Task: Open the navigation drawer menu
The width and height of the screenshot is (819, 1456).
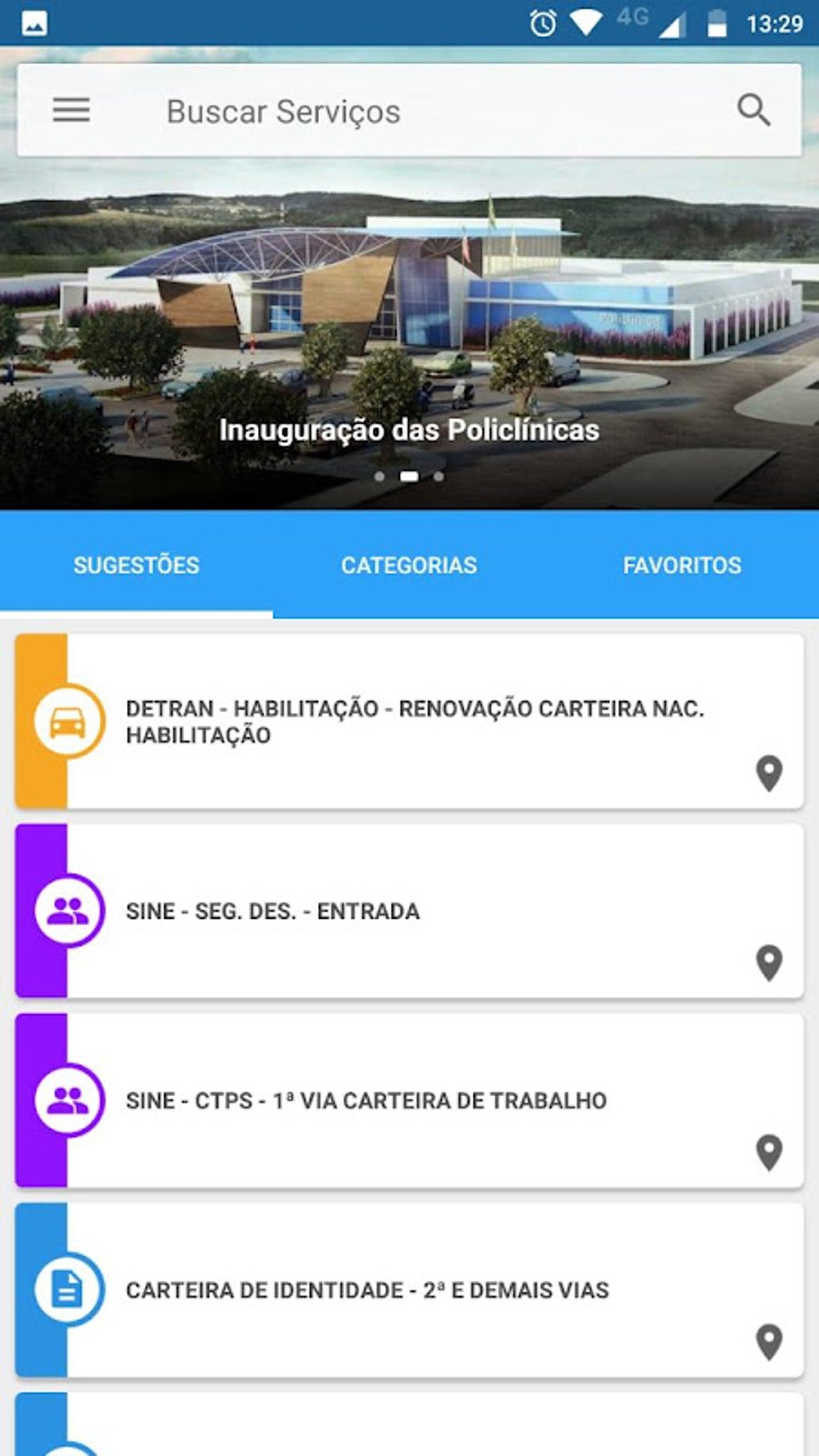Action: (72, 110)
